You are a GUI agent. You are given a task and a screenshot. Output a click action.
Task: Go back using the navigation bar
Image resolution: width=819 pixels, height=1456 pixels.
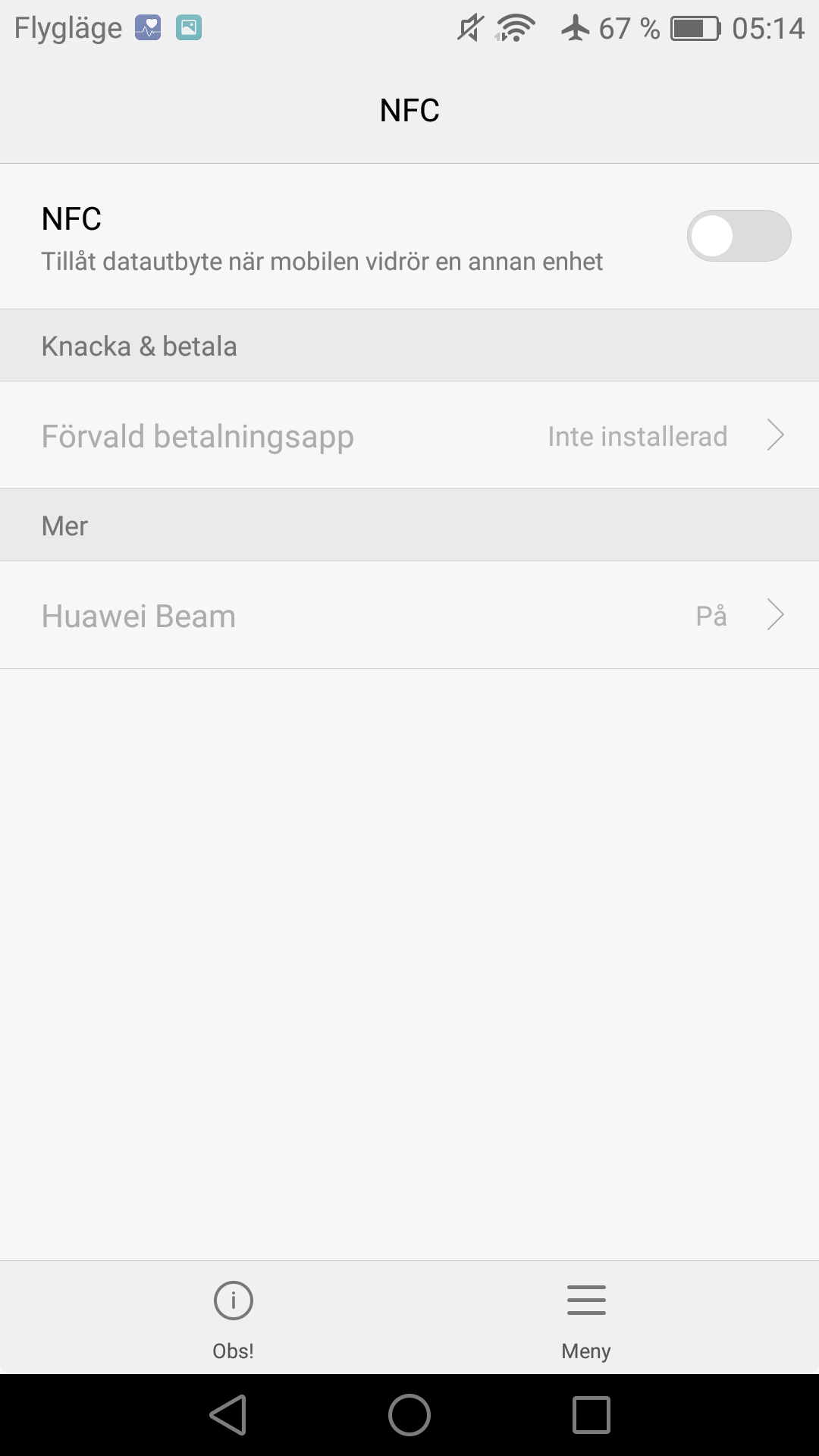coord(228,1415)
